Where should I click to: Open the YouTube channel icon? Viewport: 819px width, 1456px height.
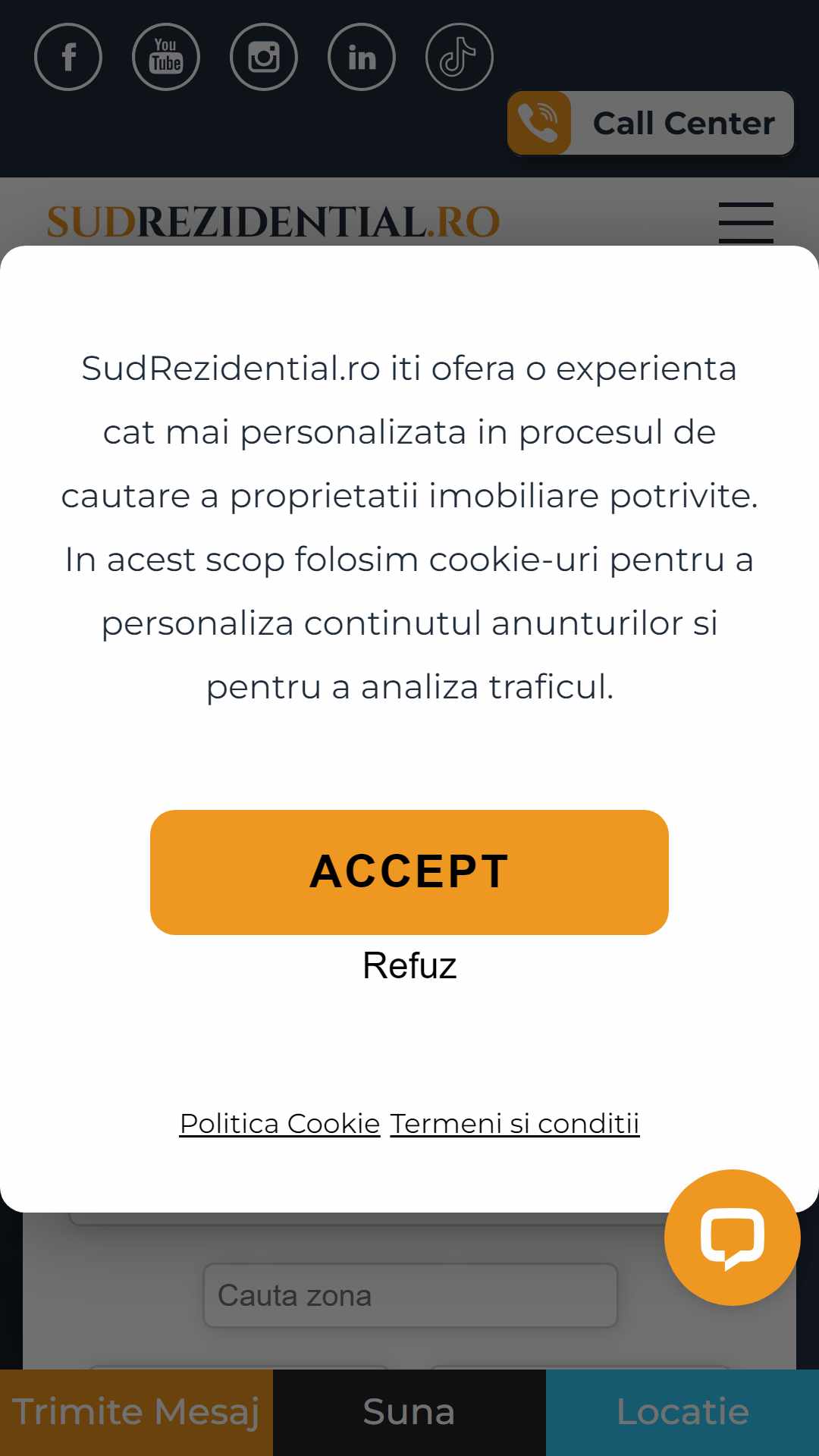click(x=166, y=57)
